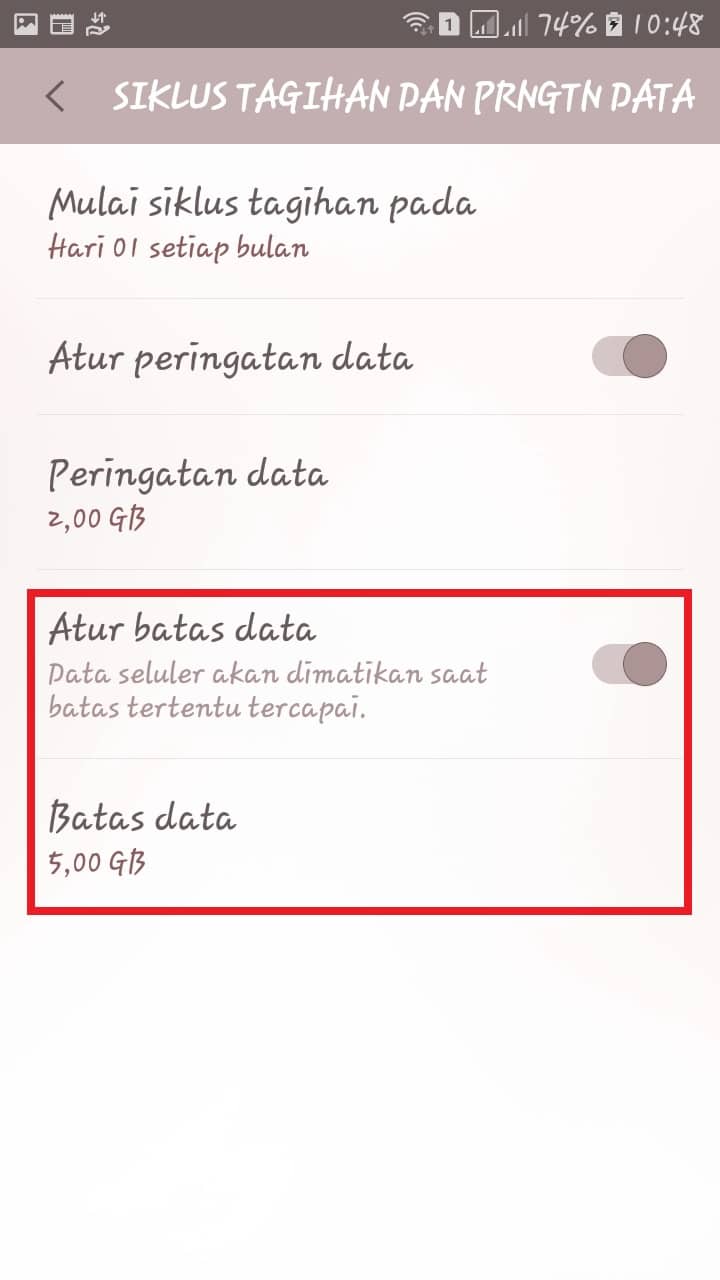Go back using the header arrow
This screenshot has height=1280, width=720.
click(55, 97)
